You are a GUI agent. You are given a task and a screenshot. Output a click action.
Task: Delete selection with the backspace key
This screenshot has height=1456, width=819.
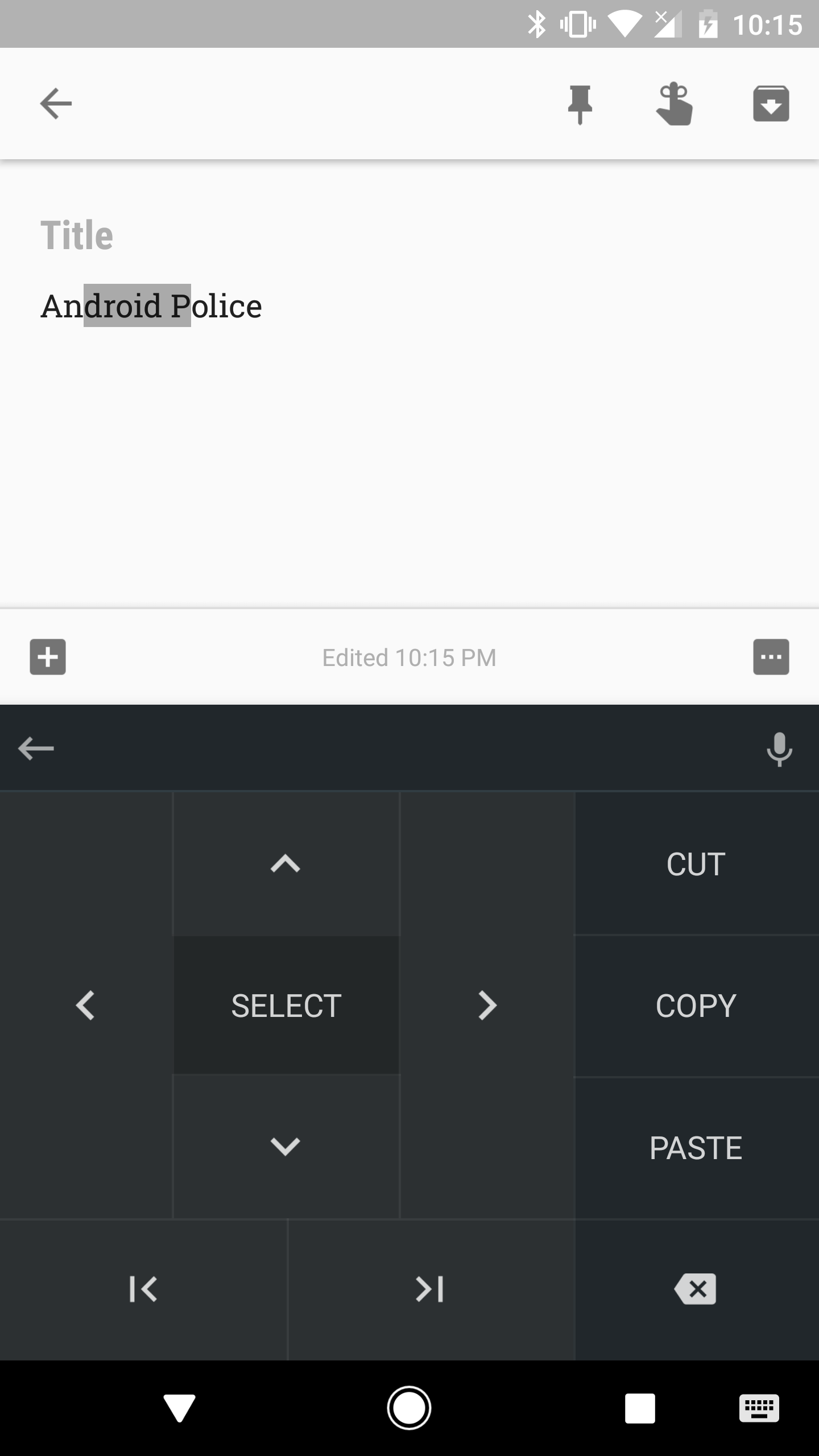tap(696, 1289)
